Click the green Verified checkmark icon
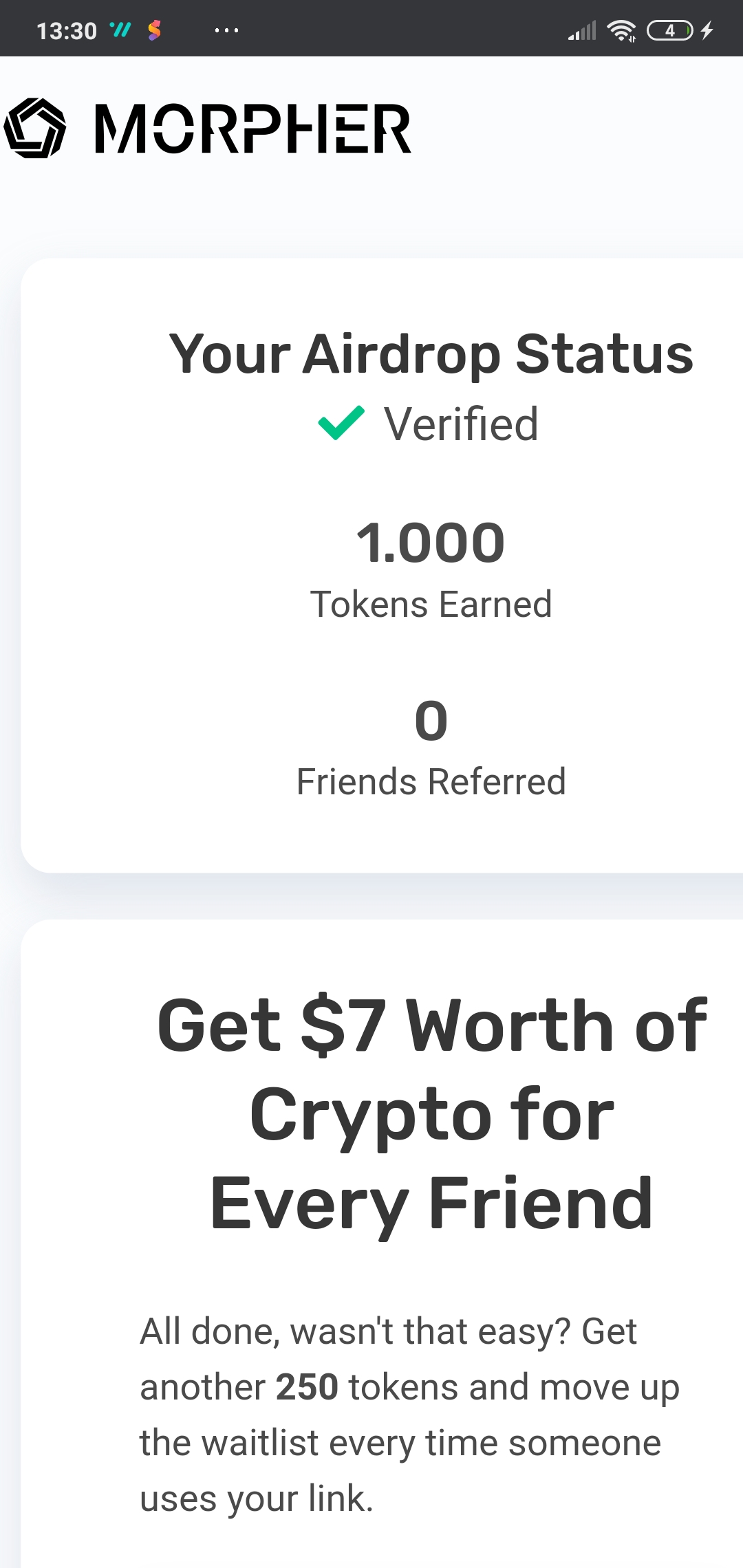This screenshot has width=743, height=1568. 340,424
